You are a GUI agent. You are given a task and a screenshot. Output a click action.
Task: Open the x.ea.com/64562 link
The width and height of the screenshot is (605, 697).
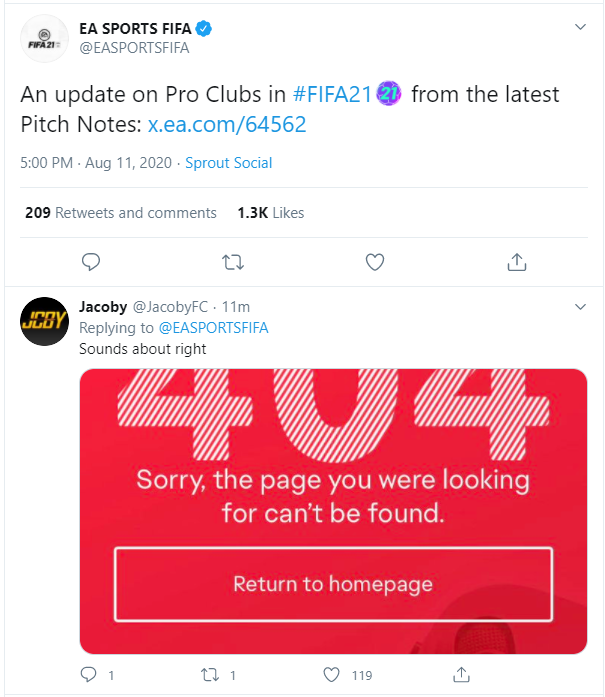tap(227, 125)
